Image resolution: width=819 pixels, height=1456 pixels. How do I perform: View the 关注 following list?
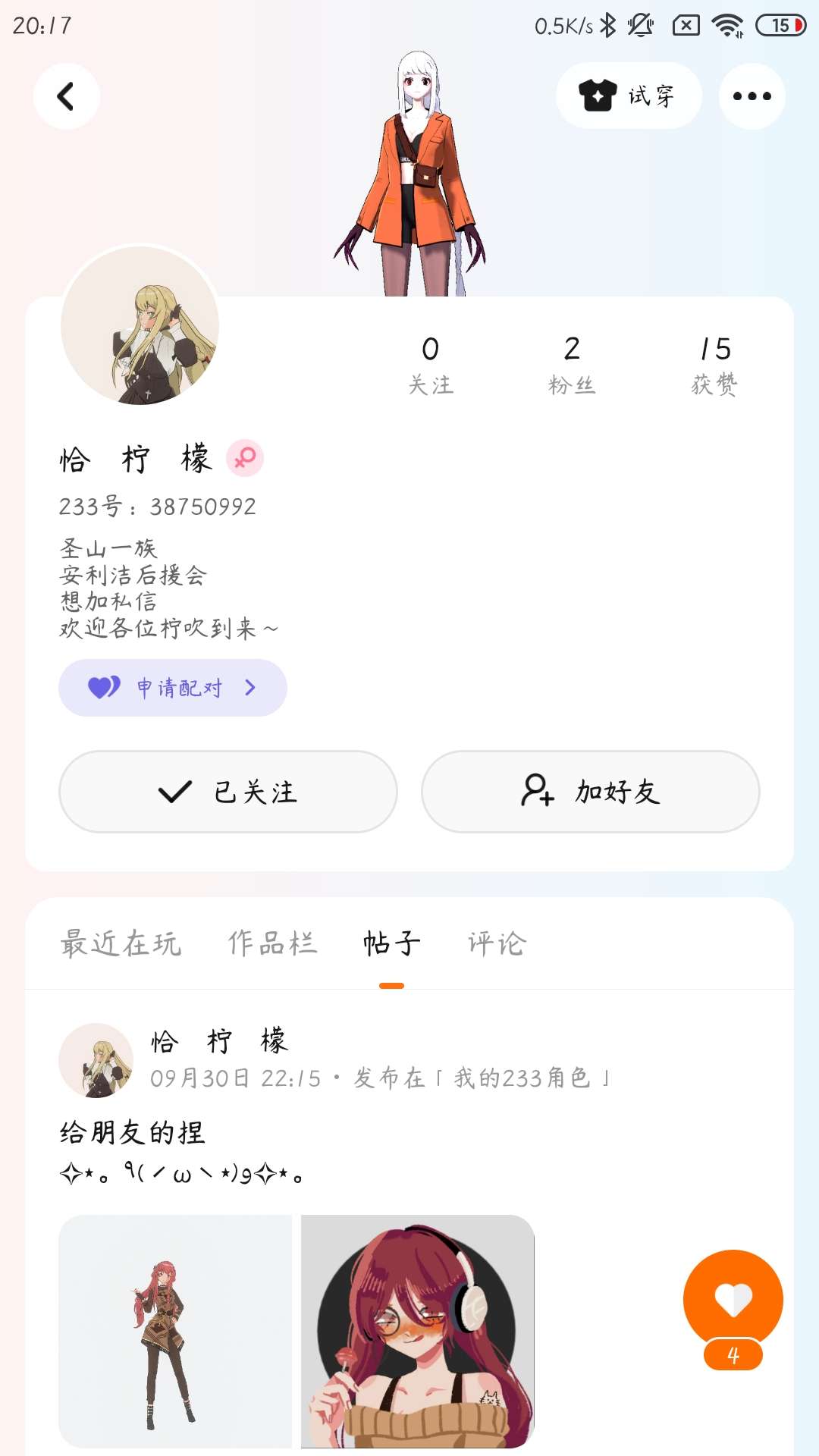(430, 366)
